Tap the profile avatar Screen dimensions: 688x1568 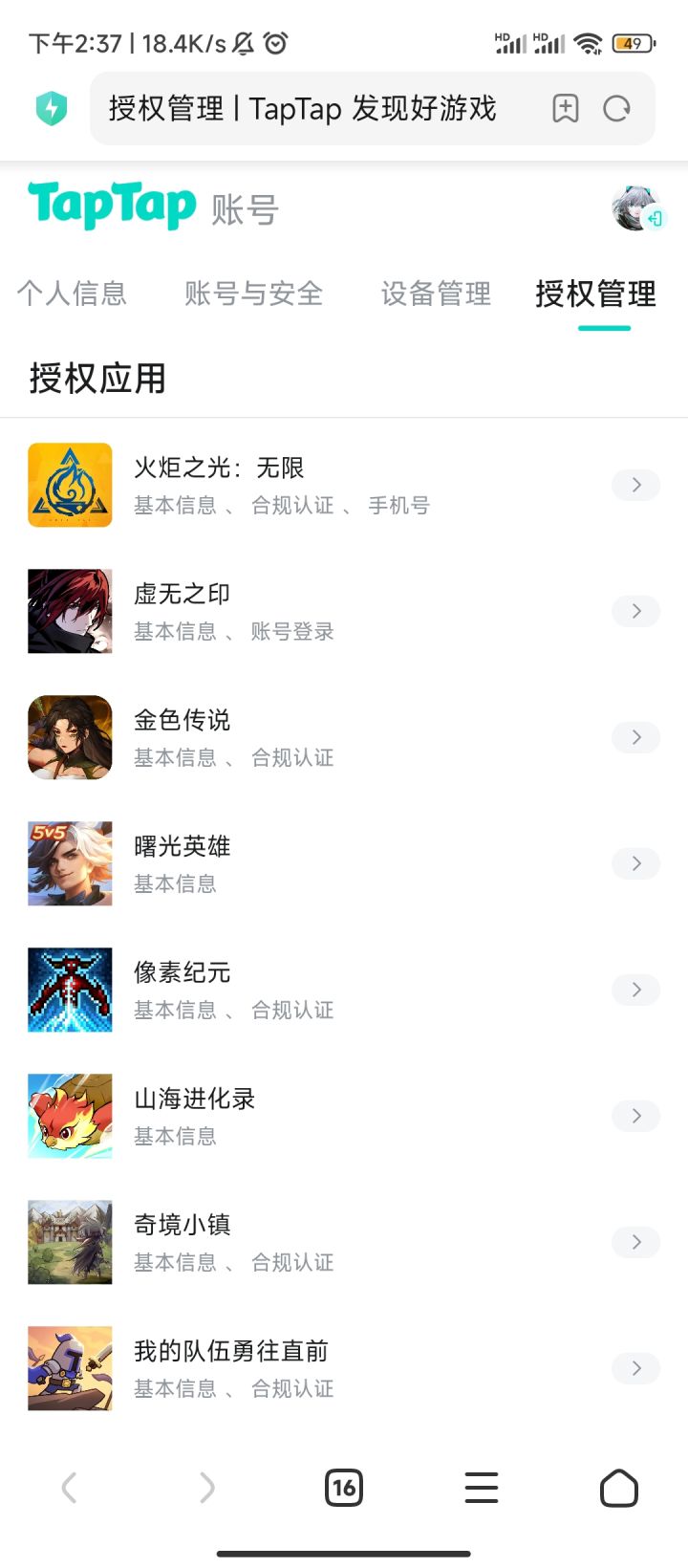(635, 207)
